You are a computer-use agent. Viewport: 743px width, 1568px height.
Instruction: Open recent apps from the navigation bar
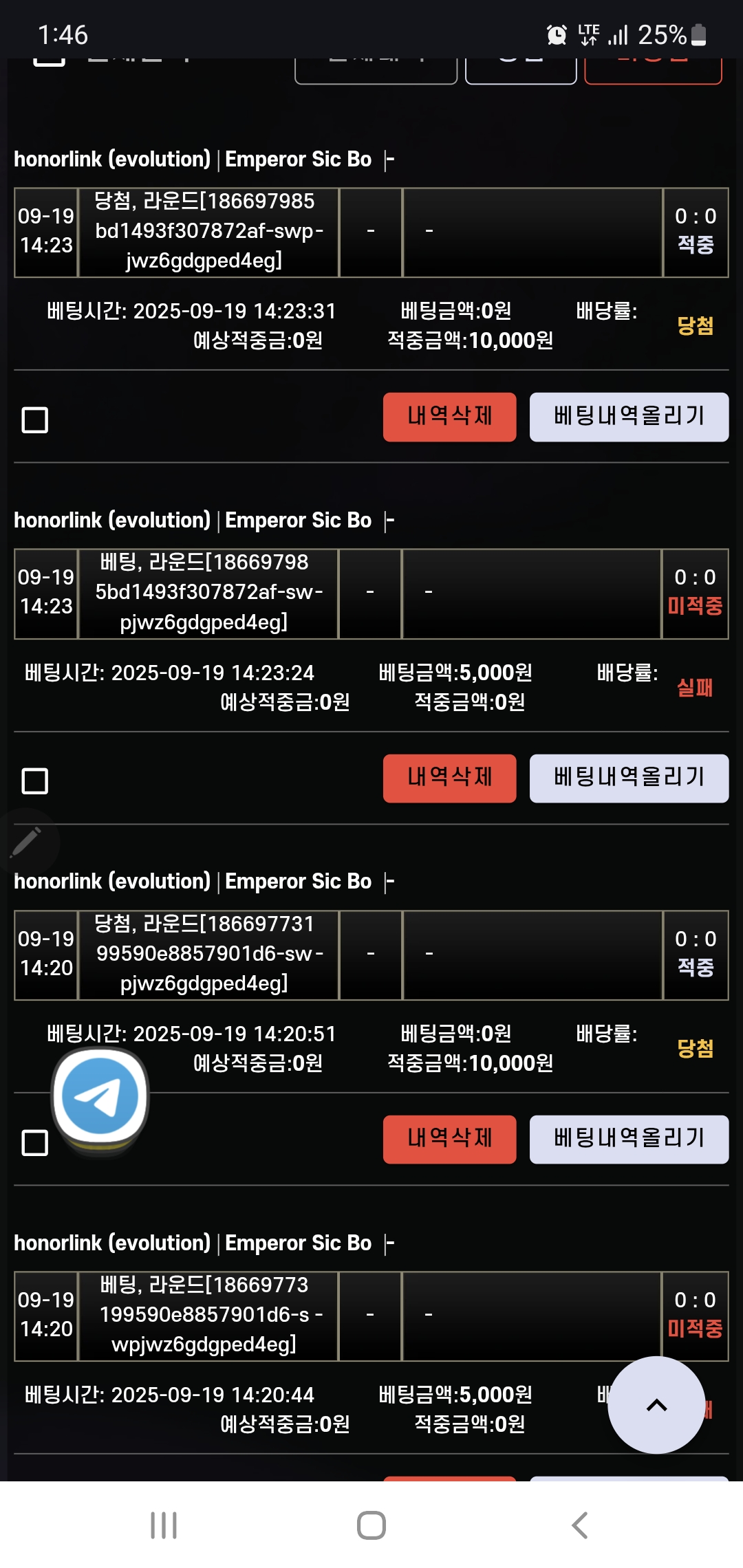point(164,1525)
